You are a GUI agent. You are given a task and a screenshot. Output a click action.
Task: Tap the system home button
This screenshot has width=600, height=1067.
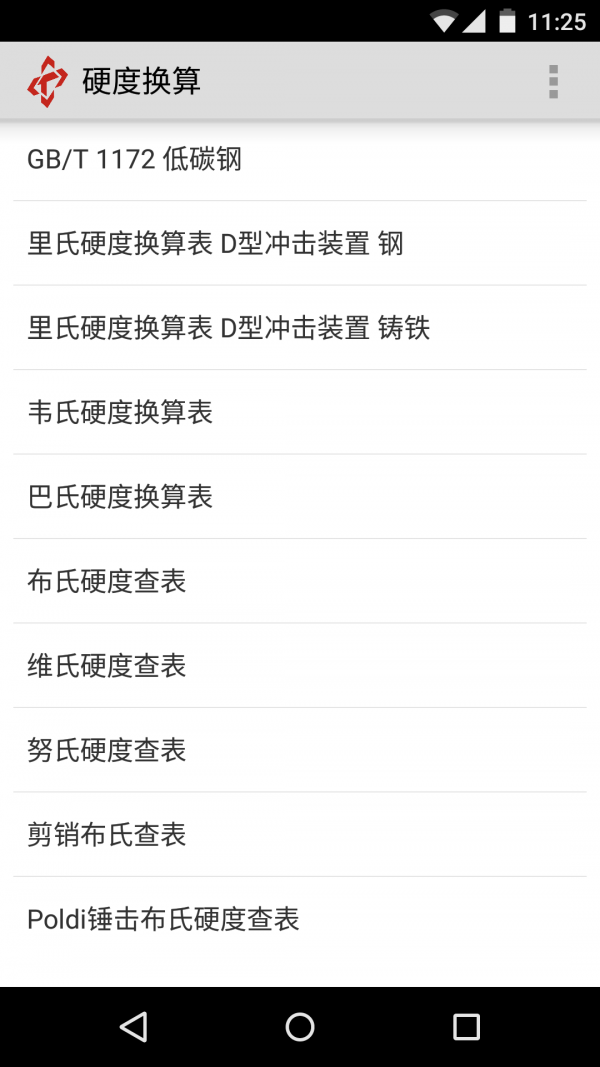tap(300, 1026)
